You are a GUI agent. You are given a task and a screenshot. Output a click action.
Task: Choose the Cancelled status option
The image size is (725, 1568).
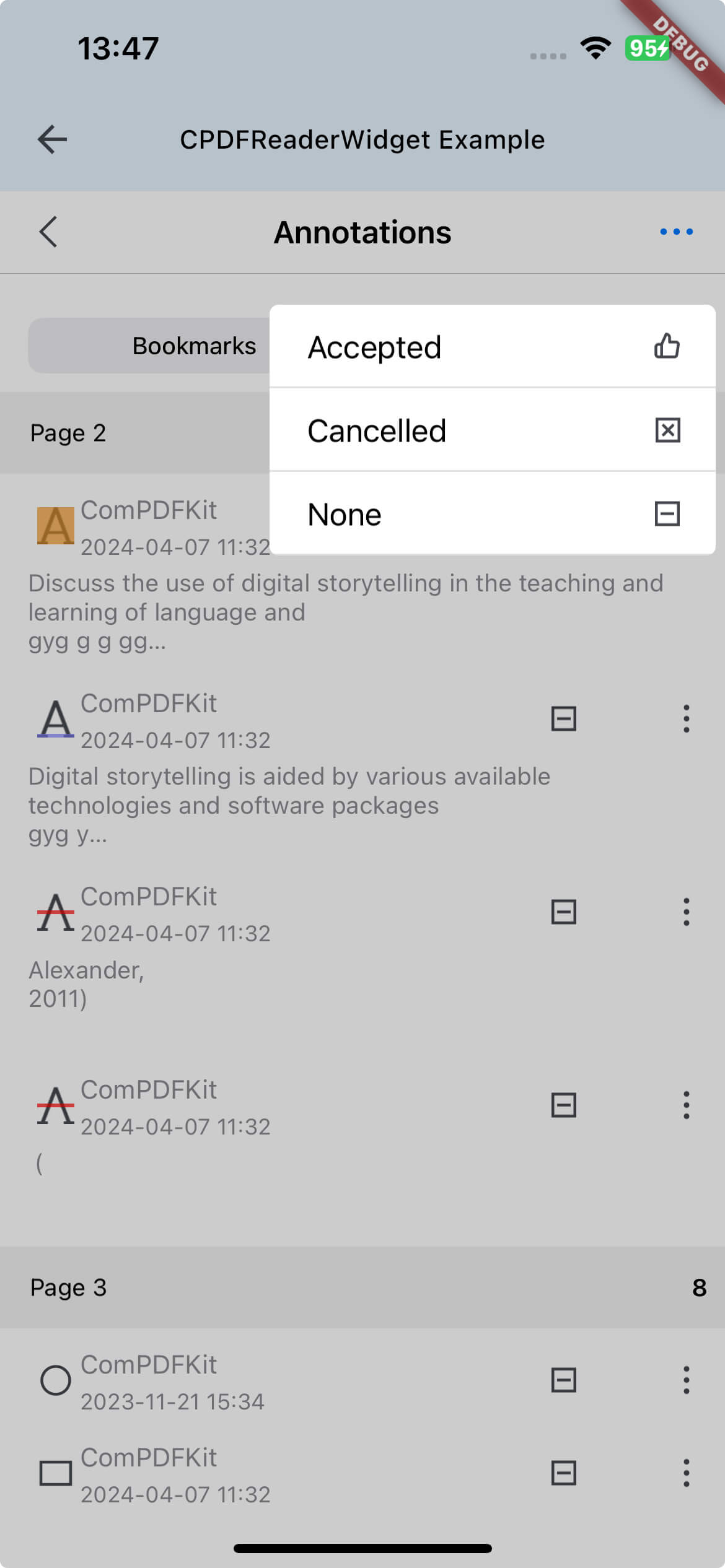[492, 430]
